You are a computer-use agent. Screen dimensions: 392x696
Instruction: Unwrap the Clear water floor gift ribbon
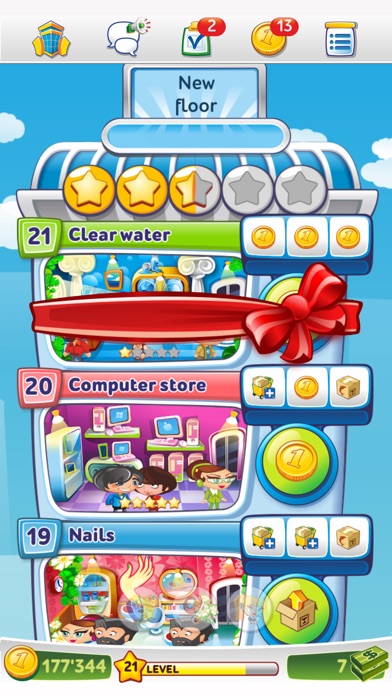point(195,313)
